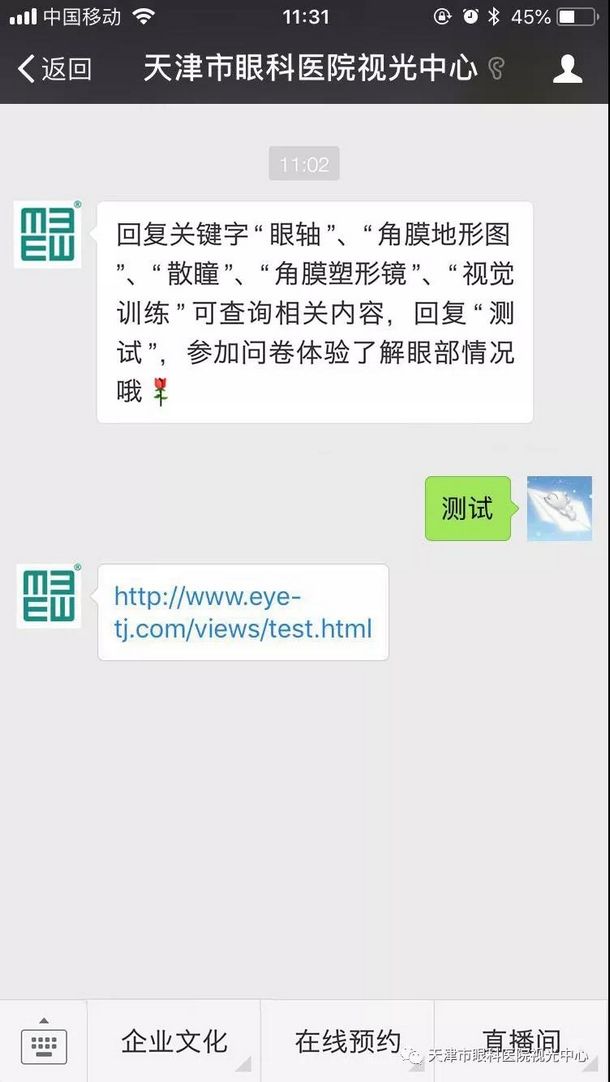The height and width of the screenshot is (1082, 610).
Task: Tap the official account's avatar on the top message
Action: (48, 234)
